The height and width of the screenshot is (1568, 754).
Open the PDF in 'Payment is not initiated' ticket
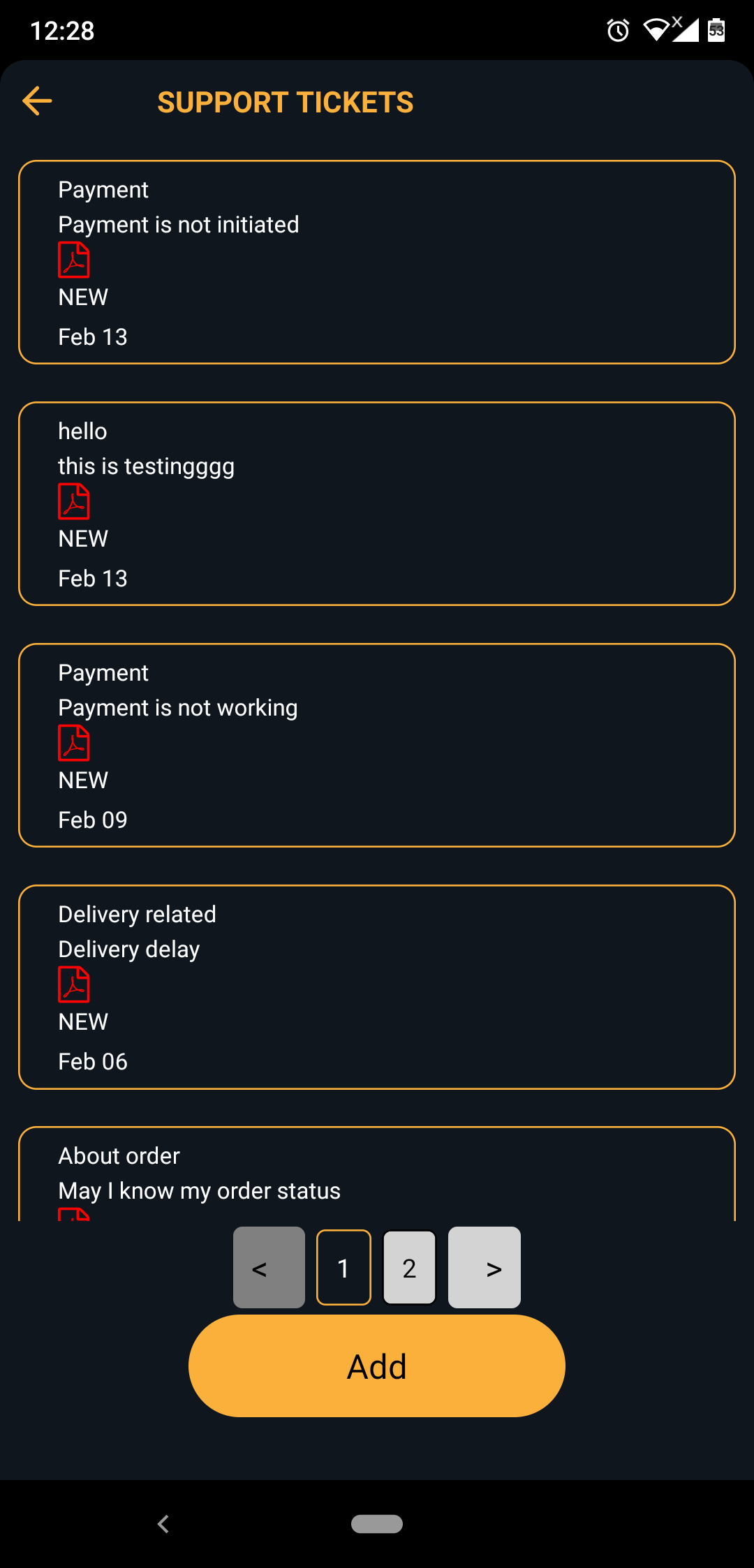(x=74, y=260)
